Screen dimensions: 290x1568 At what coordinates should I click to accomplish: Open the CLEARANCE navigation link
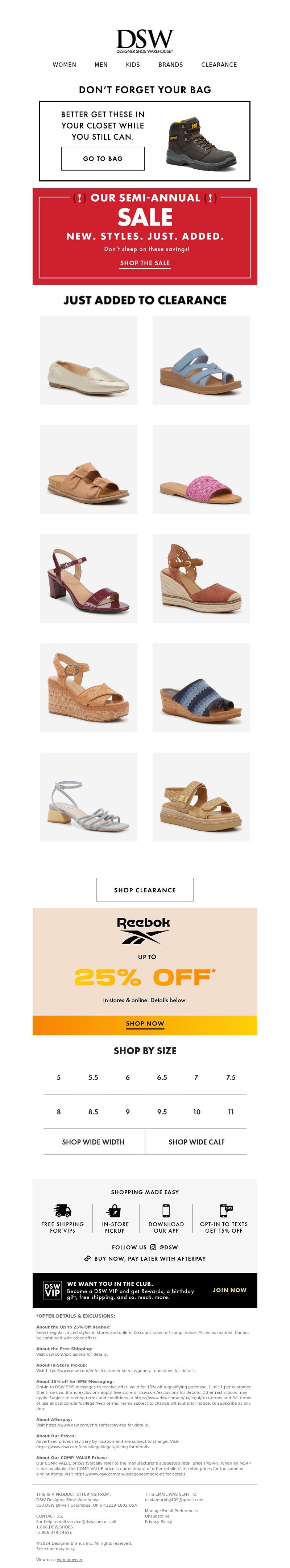coord(219,65)
